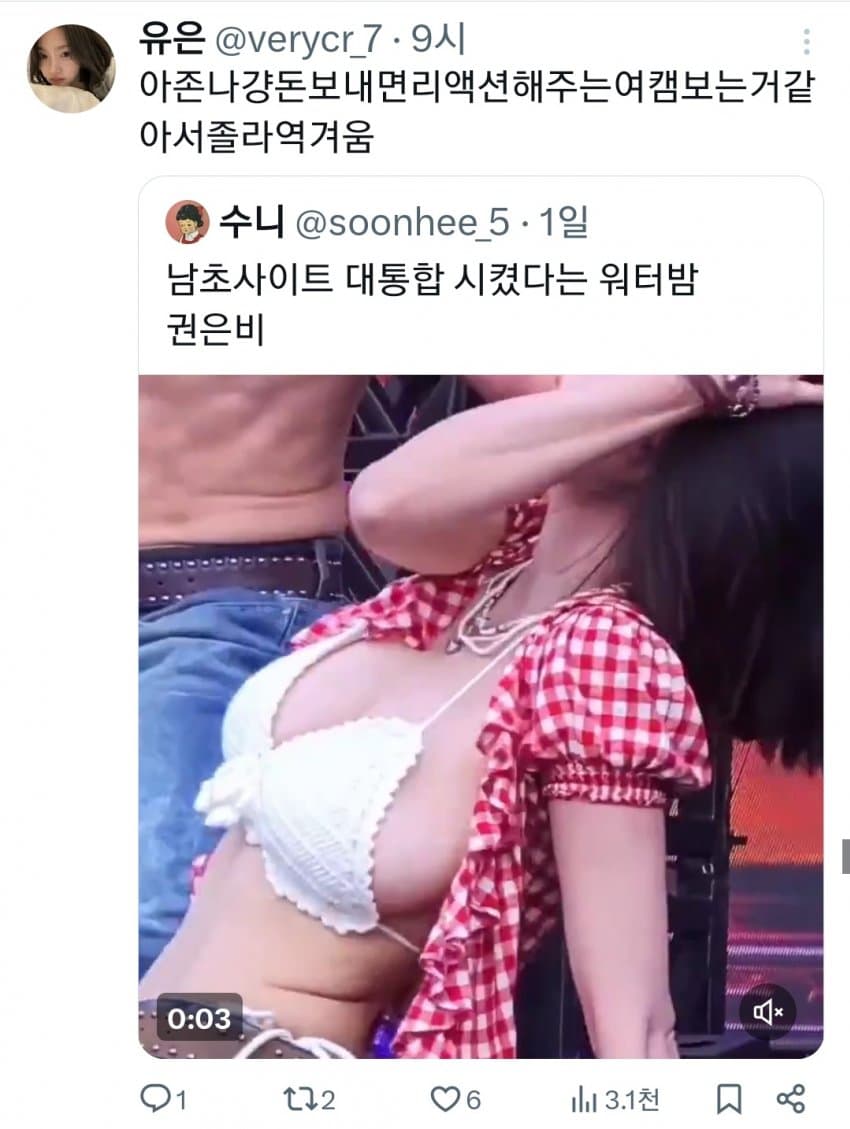This screenshot has width=850, height=1129.
Task: Reply to 유은's tweet
Action: pos(162,1100)
